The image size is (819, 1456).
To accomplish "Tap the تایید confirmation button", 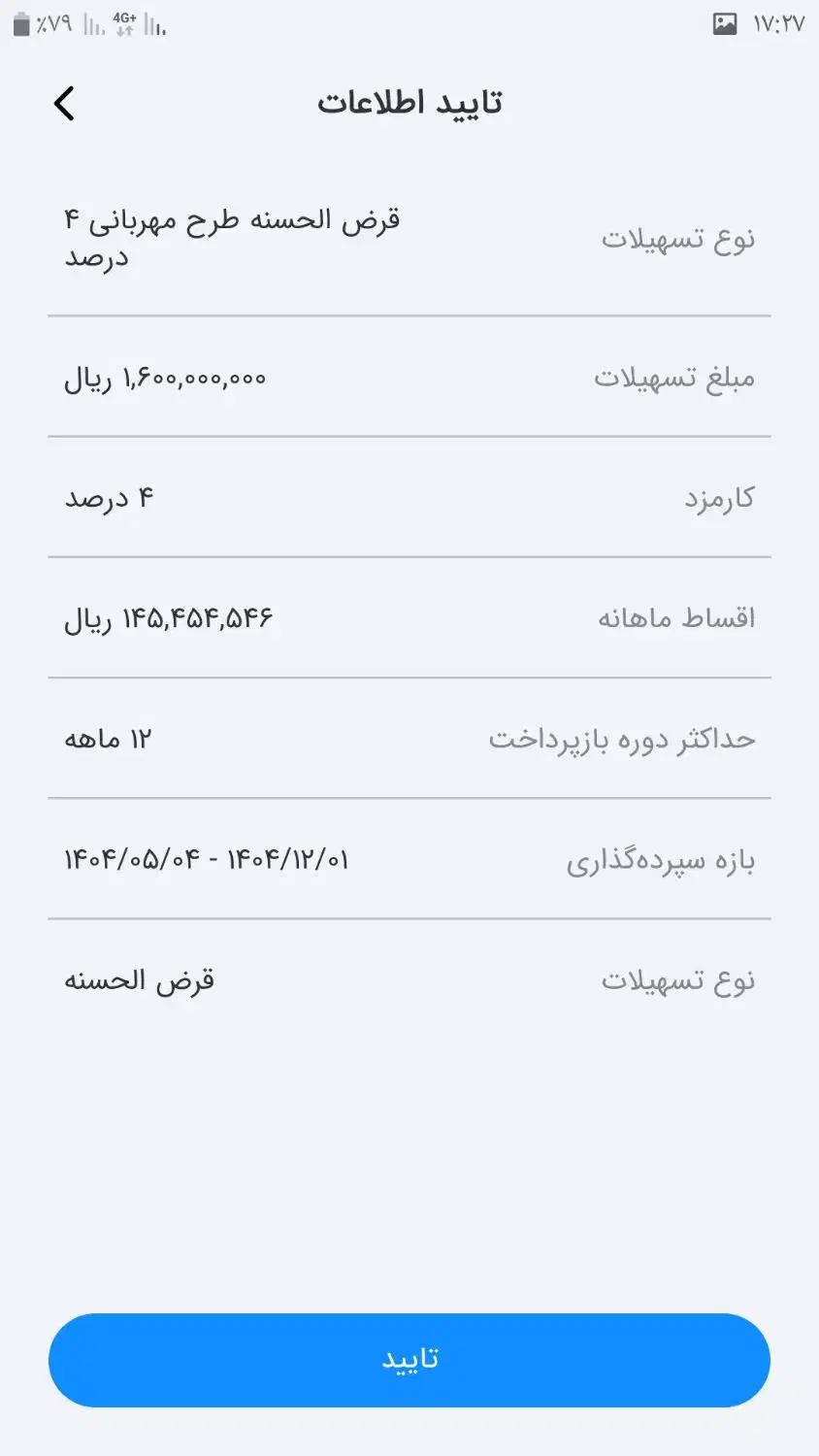I will [x=409, y=1359].
